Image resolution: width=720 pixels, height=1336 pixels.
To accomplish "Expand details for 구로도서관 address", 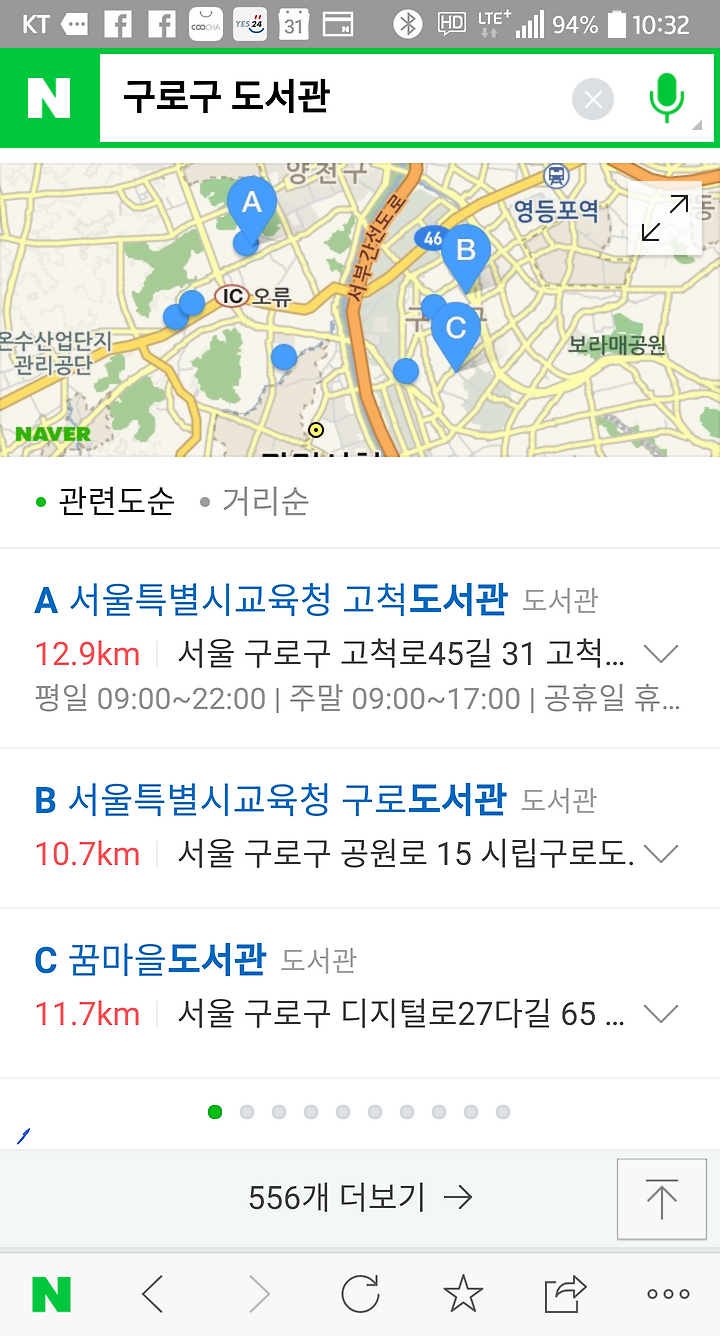I will pos(661,854).
